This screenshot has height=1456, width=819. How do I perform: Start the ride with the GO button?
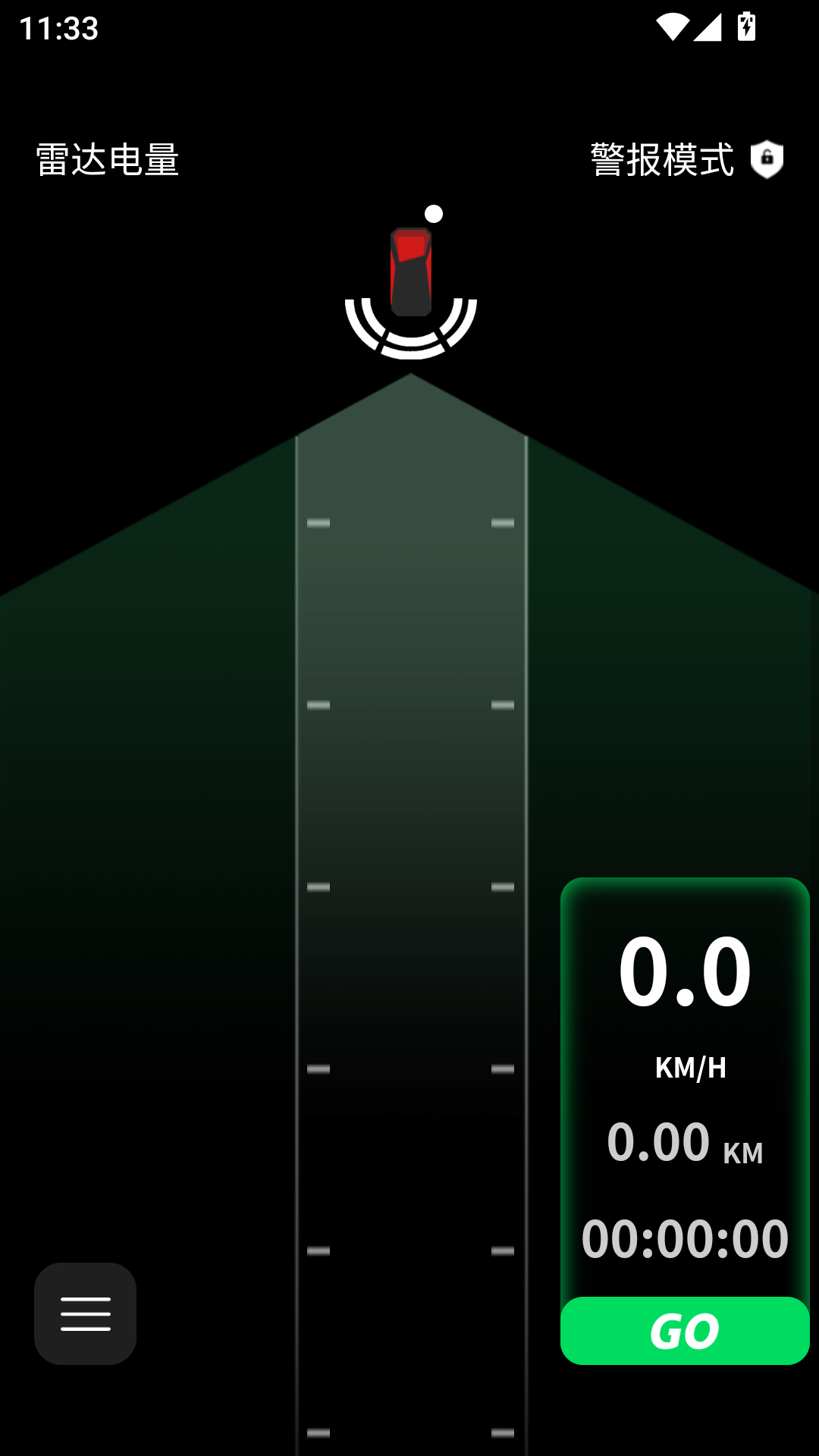point(685,1331)
